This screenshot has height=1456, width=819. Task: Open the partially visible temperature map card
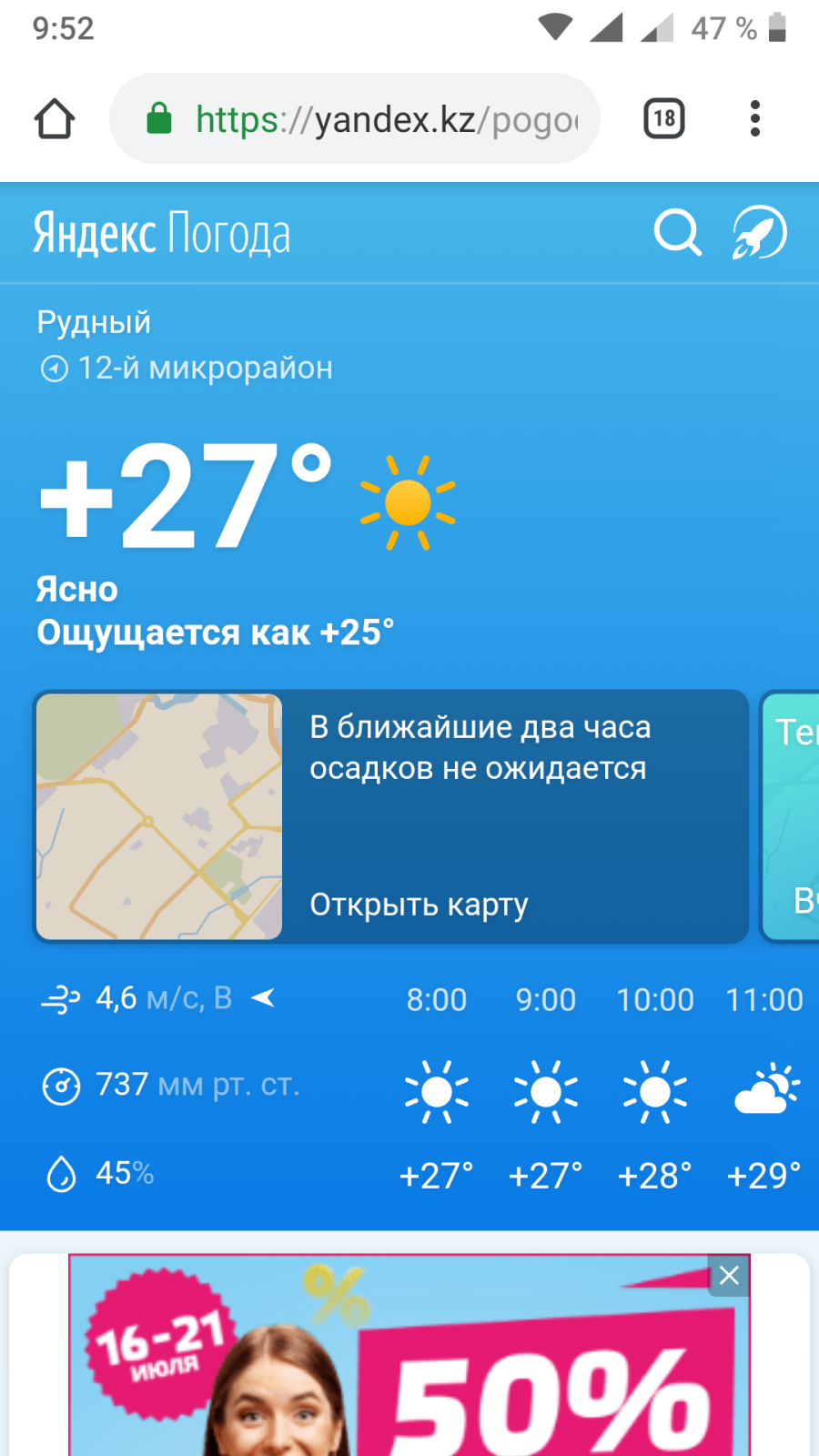(792, 816)
